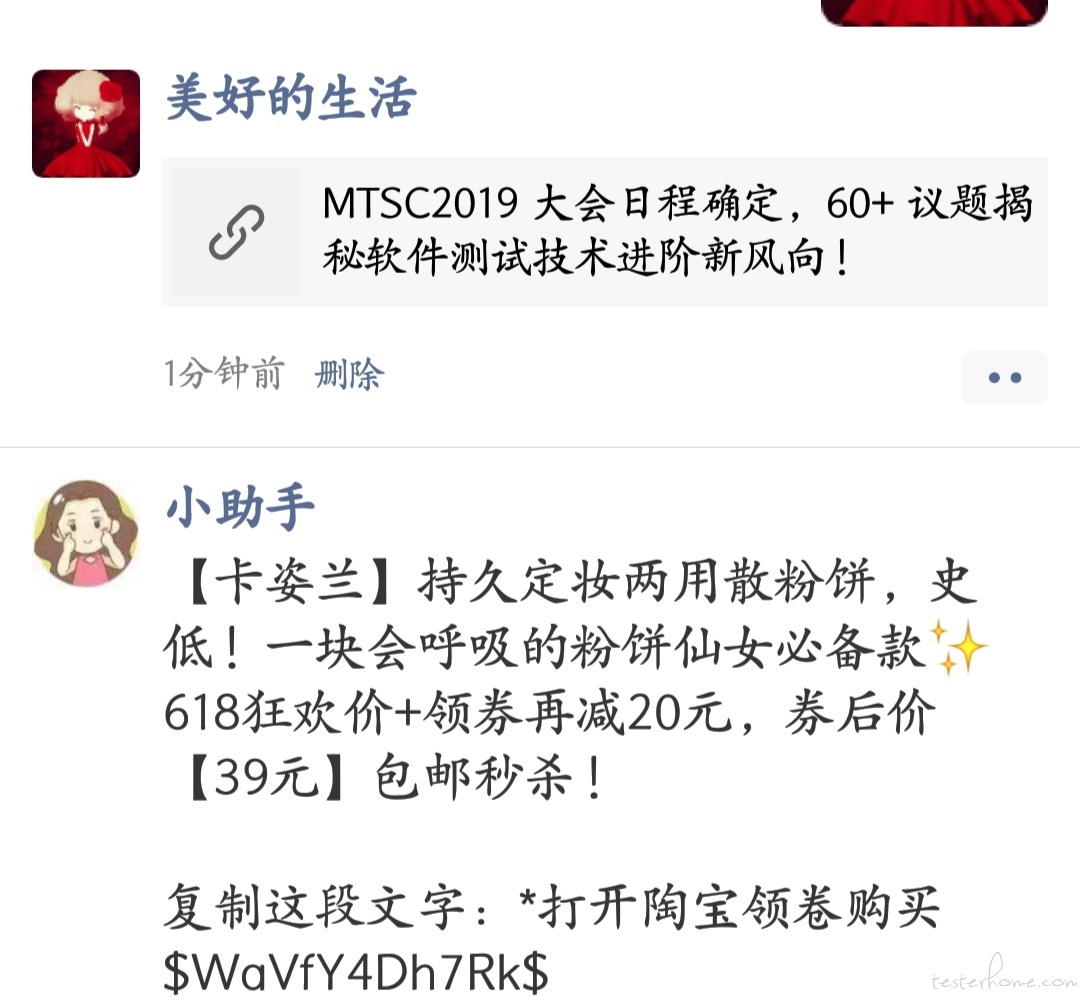Open the shared MTSC2019 大会日程 link card
1080x1004 pixels.
604,232
